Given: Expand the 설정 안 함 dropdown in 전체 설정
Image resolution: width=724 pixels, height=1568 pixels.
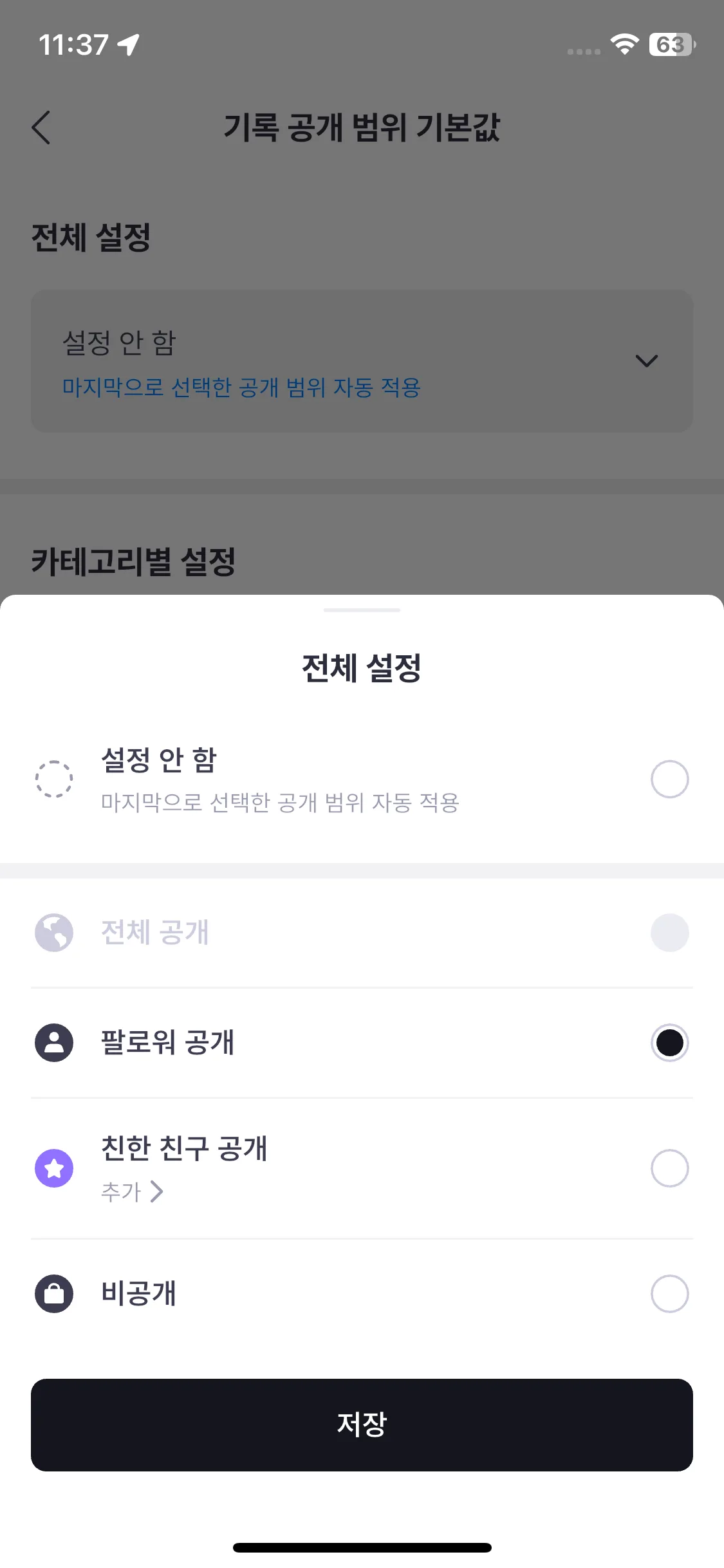Looking at the screenshot, I should pyautogui.click(x=647, y=362).
